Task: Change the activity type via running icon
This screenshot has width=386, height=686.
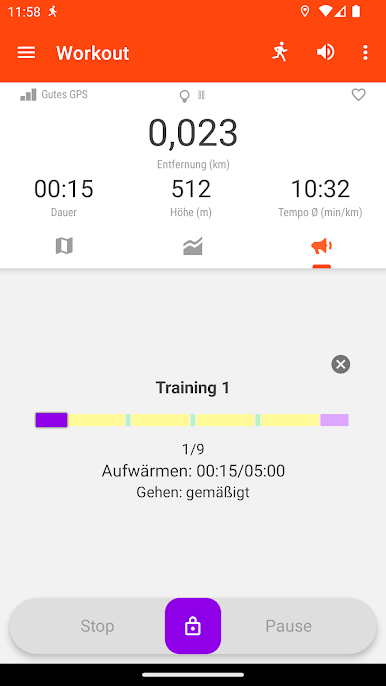Action: pos(280,52)
